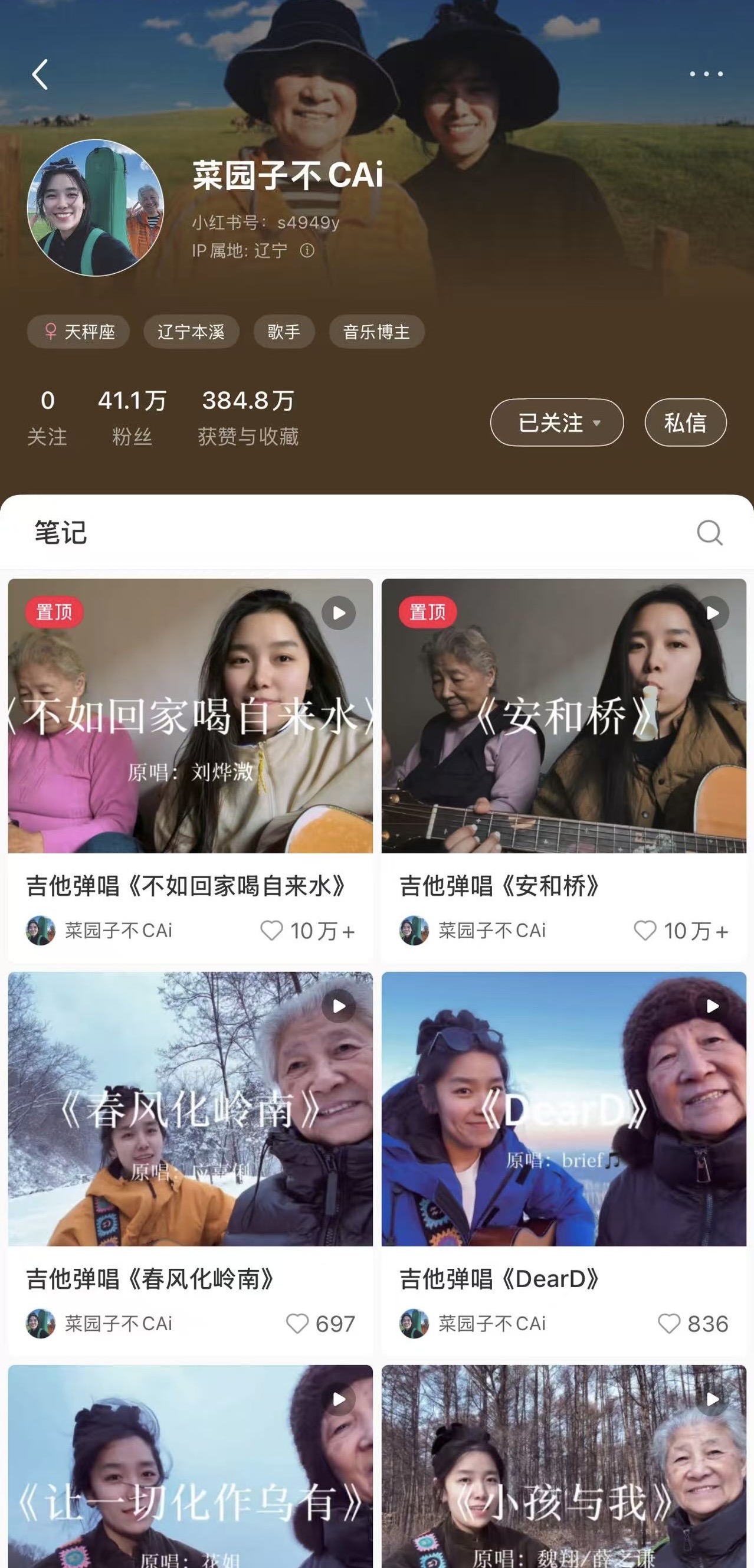Image resolution: width=754 pixels, height=1568 pixels.
Task: Open 获赞与收藏 likes and saves stats
Action: [x=248, y=418]
